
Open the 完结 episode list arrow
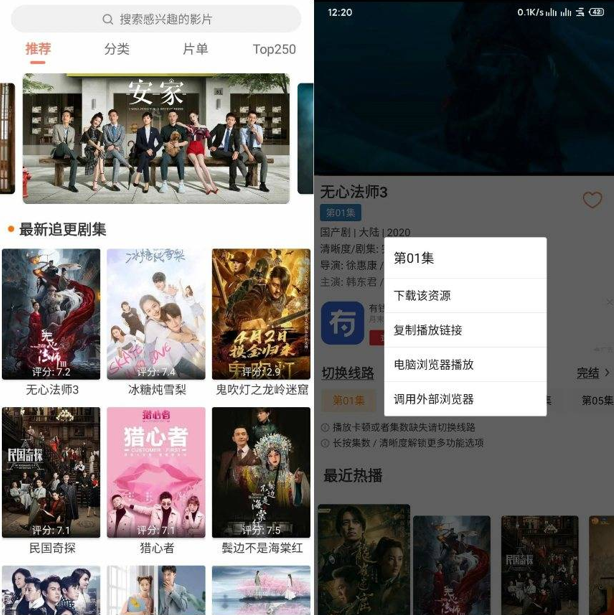pyautogui.click(x=592, y=373)
